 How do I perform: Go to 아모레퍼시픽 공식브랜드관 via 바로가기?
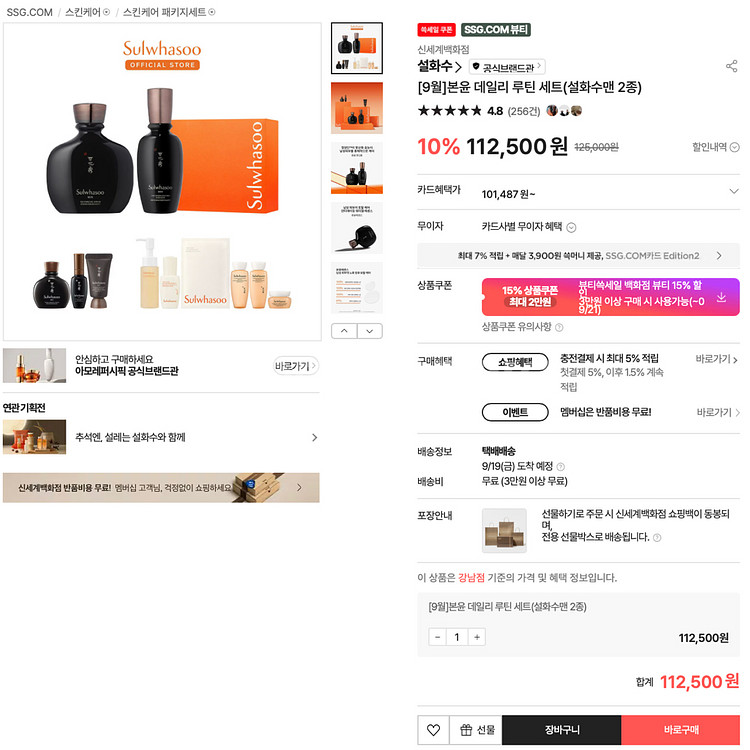click(x=295, y=366)
